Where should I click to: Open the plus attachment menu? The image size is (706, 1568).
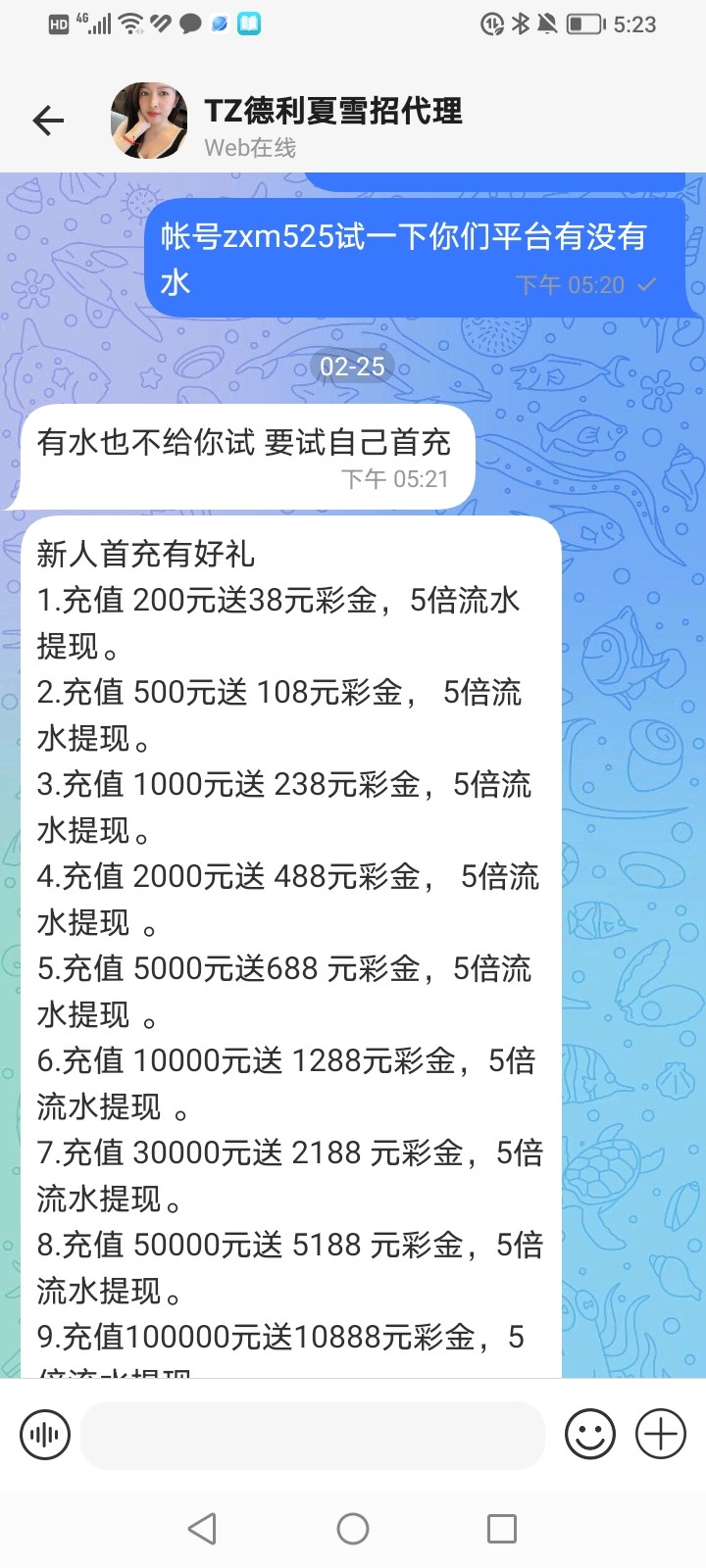point(661,1435)
